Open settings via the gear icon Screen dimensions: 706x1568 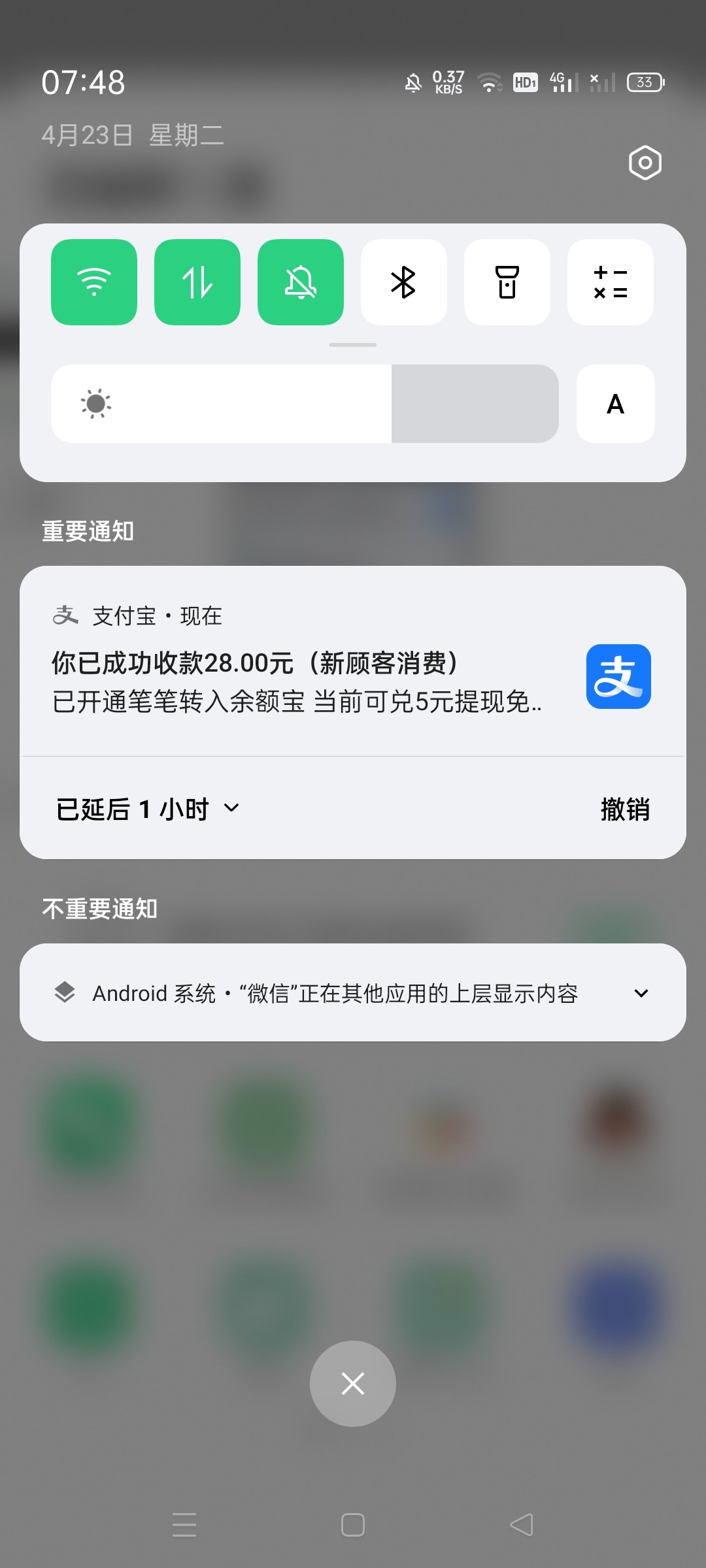tap(645, 163)
